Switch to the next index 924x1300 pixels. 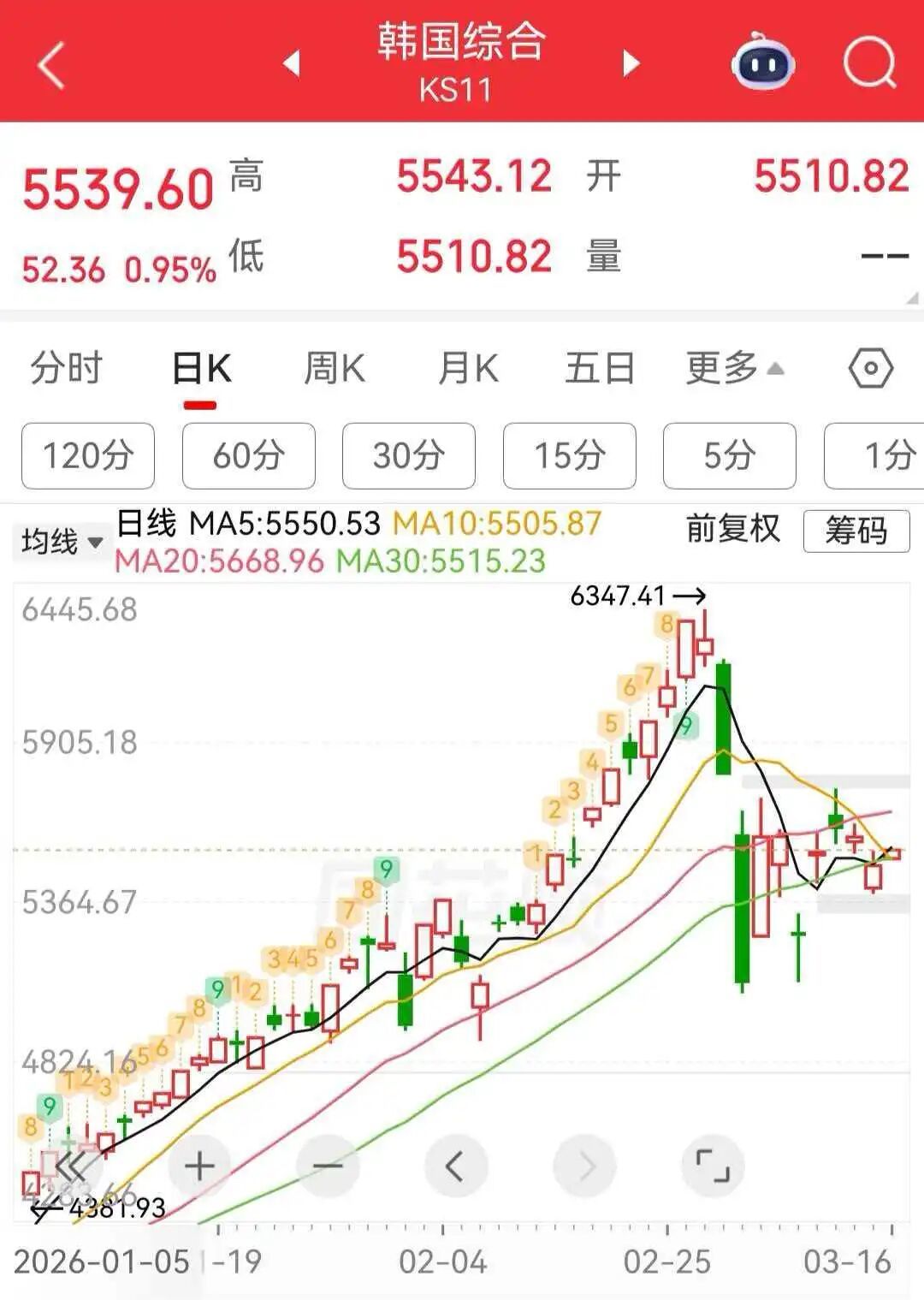point(631,63)
